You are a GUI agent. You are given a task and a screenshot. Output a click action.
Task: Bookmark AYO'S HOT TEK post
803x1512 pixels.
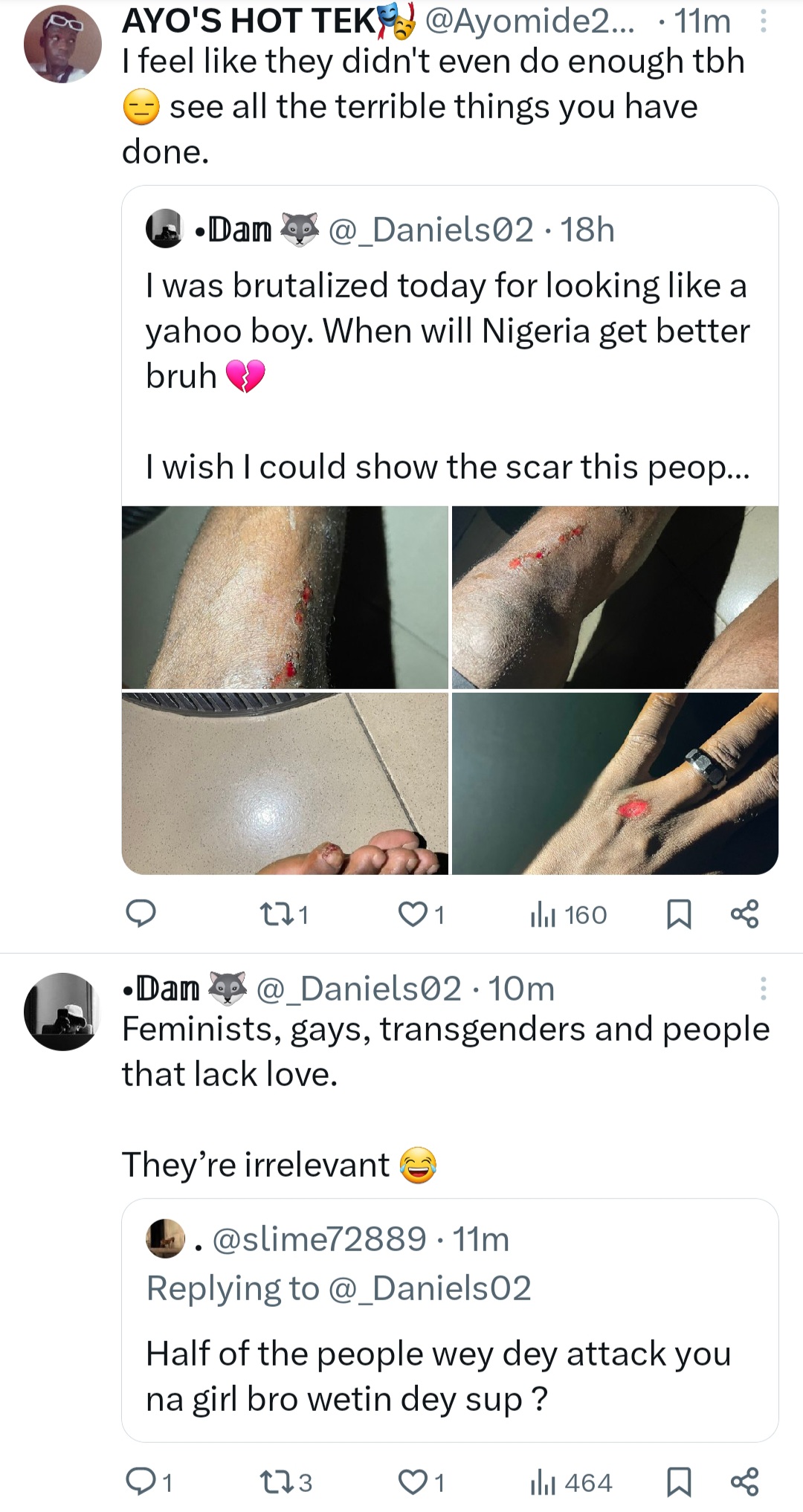click(678, 914)
